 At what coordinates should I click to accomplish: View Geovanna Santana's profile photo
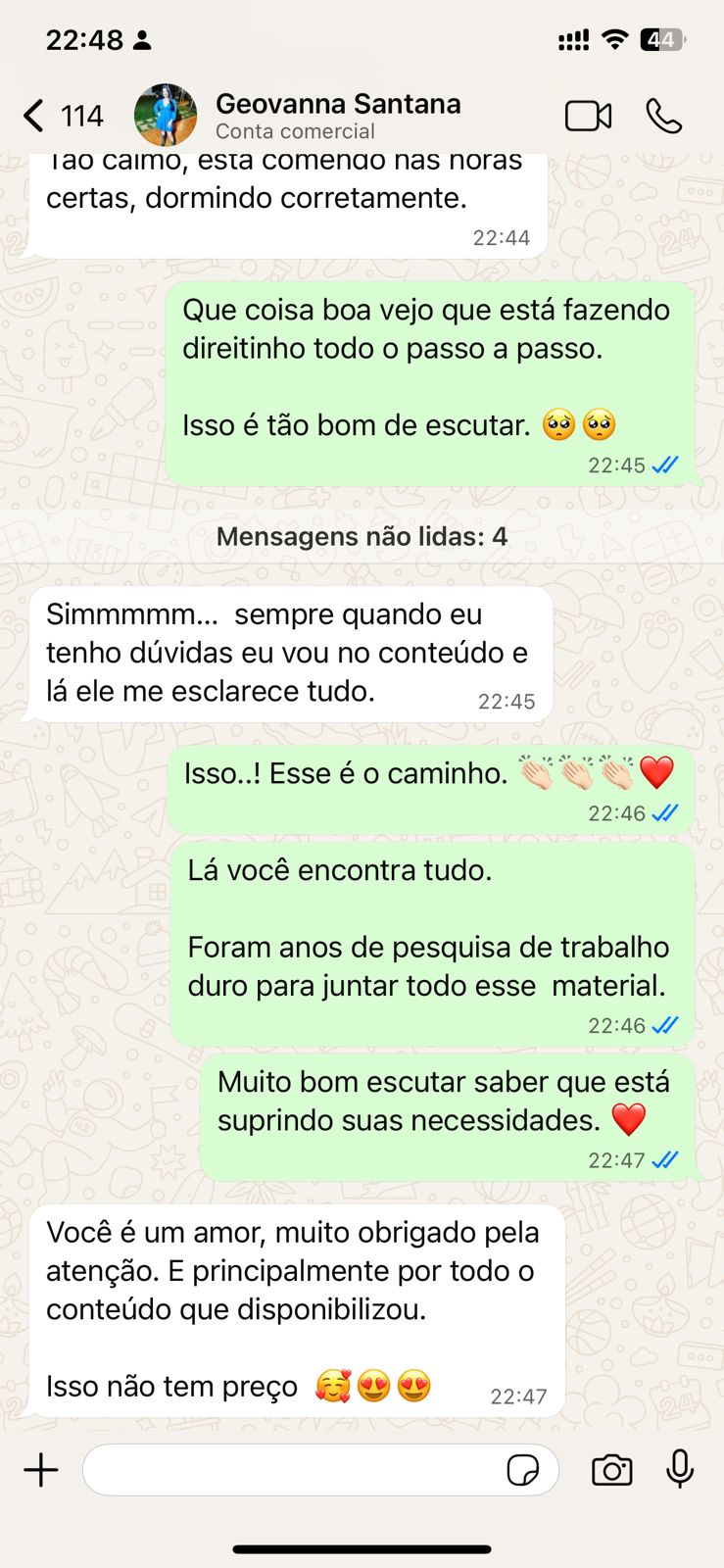pyautogui.click(x=166, y=116)
